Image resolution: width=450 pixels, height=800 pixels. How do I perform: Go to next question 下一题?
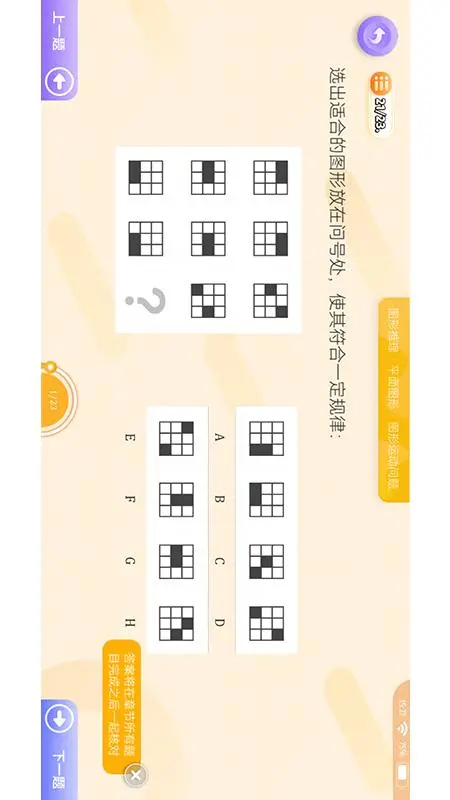(x=59, y=749)
